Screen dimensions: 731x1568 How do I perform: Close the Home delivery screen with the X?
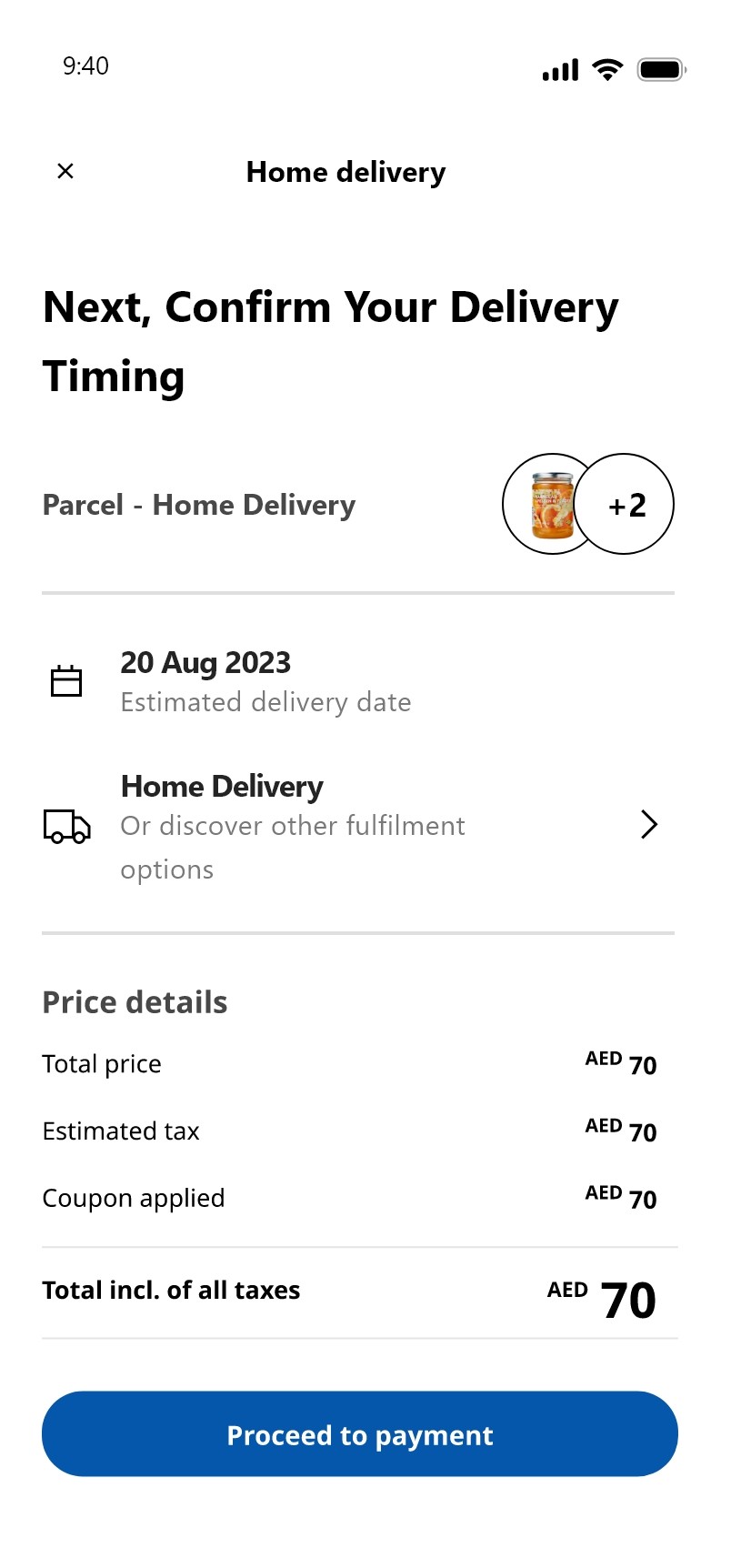tap(65, 171)
